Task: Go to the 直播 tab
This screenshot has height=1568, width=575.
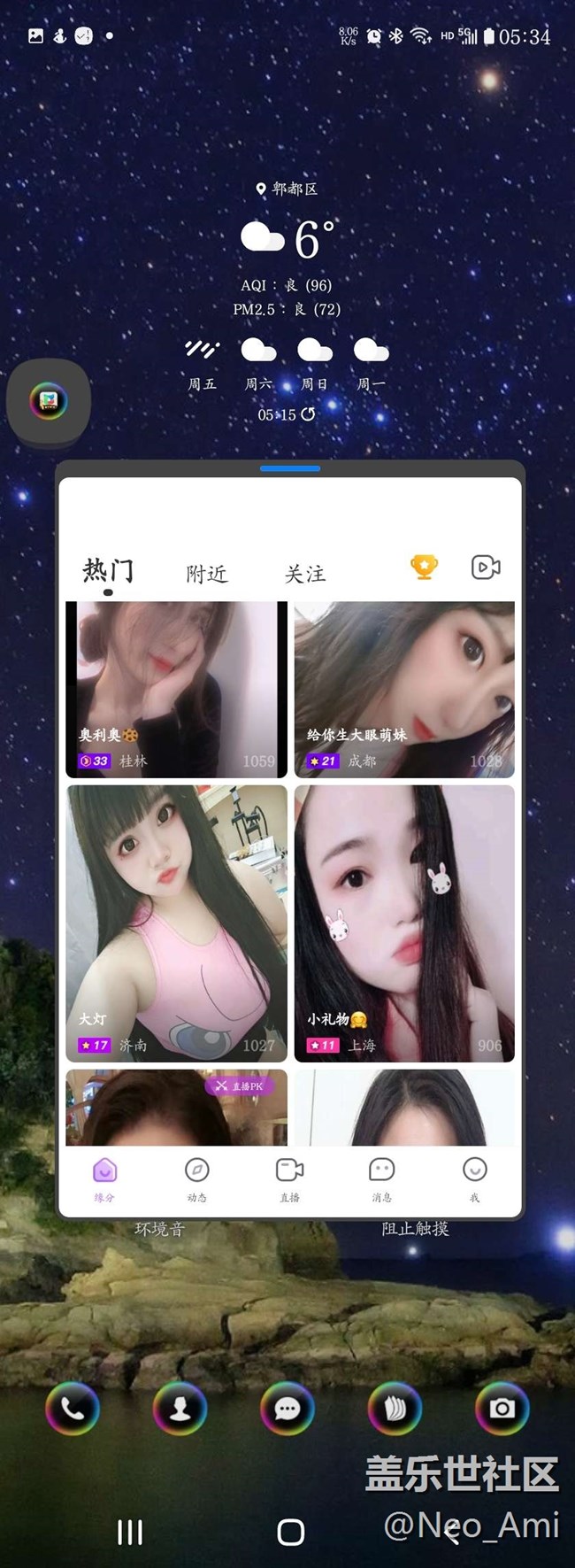Action: [289, 1179]
